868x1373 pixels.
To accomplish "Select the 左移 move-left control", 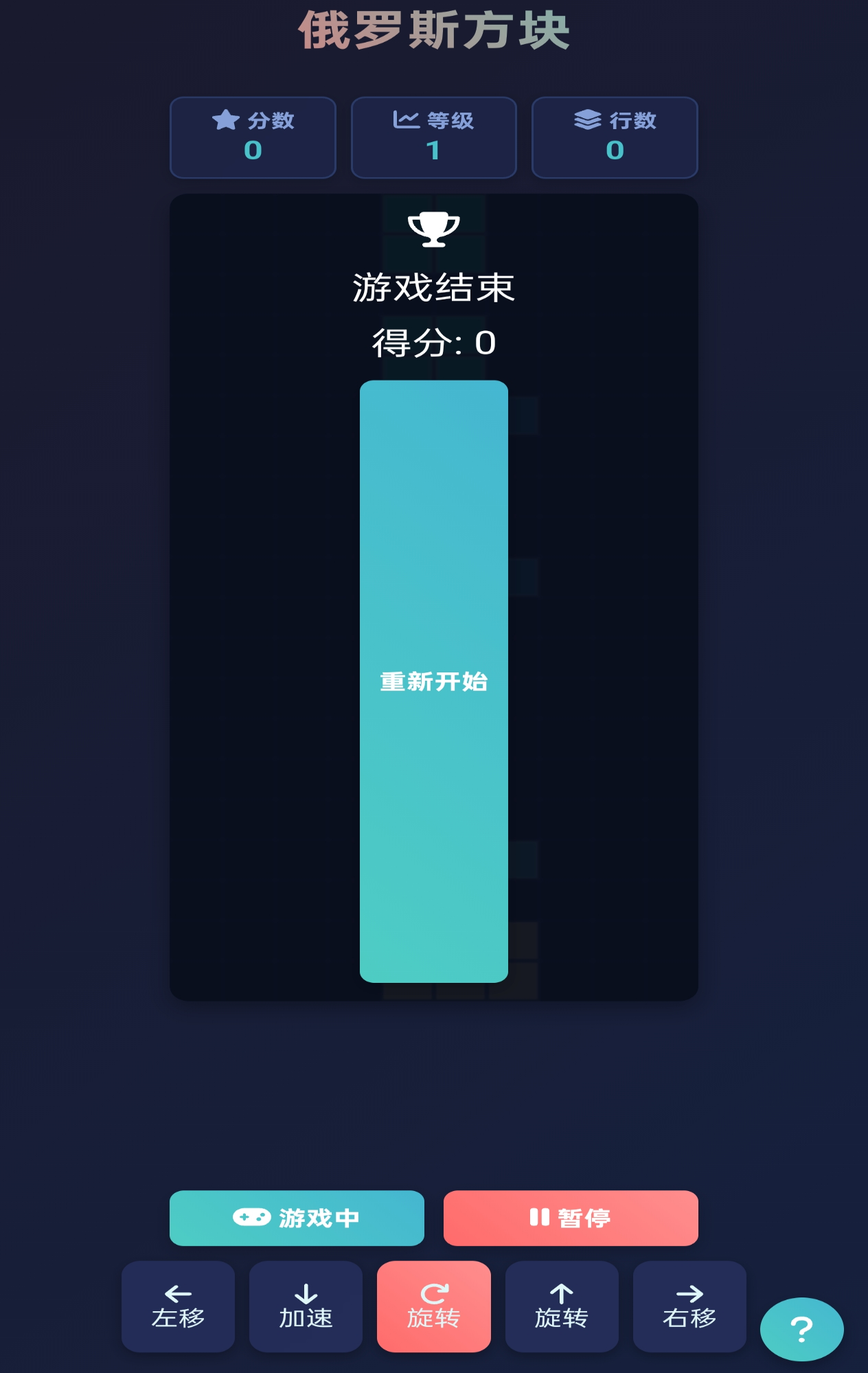I will [178, 1306].
